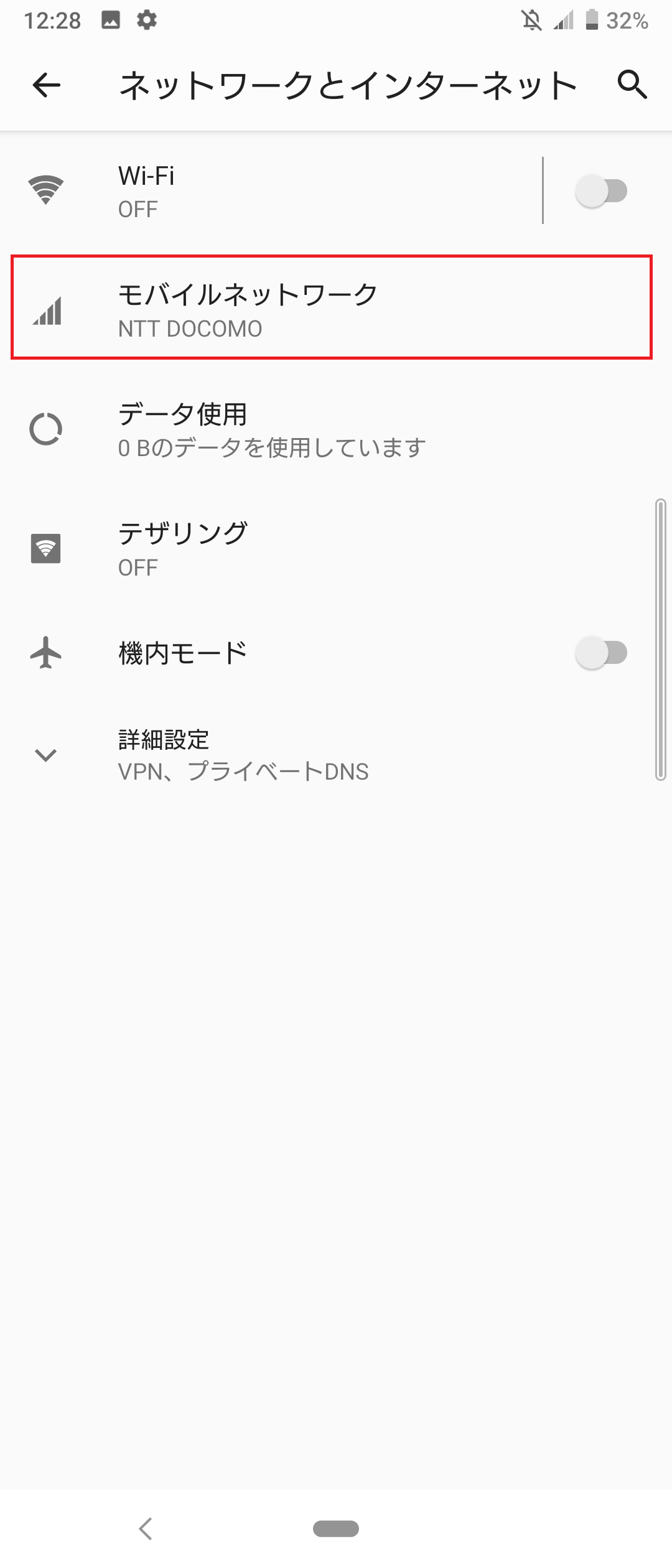Click the airplane mode icon
Image resolution: width=672 pixels, height=1568 pixels.
46,651
